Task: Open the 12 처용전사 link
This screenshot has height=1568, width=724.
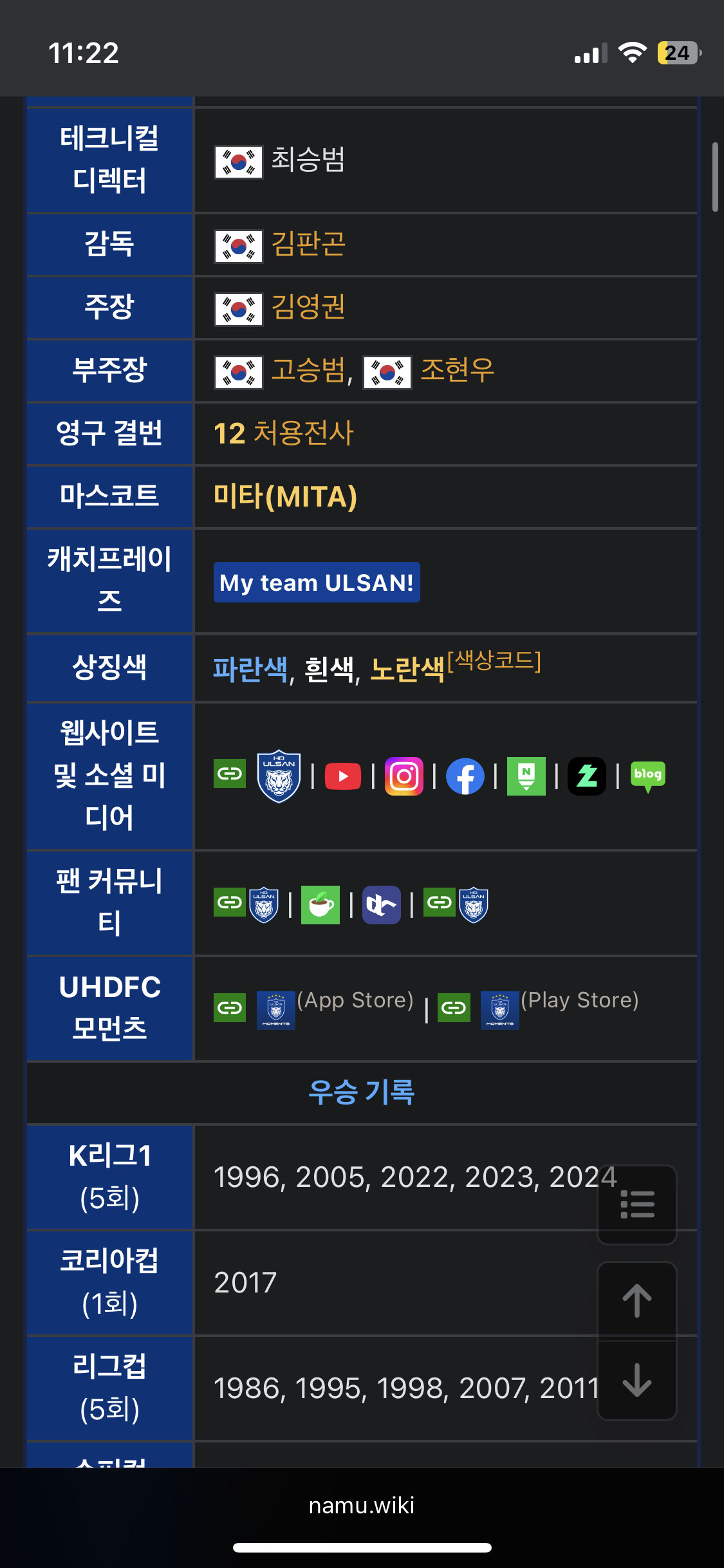Action: [284, 434]
